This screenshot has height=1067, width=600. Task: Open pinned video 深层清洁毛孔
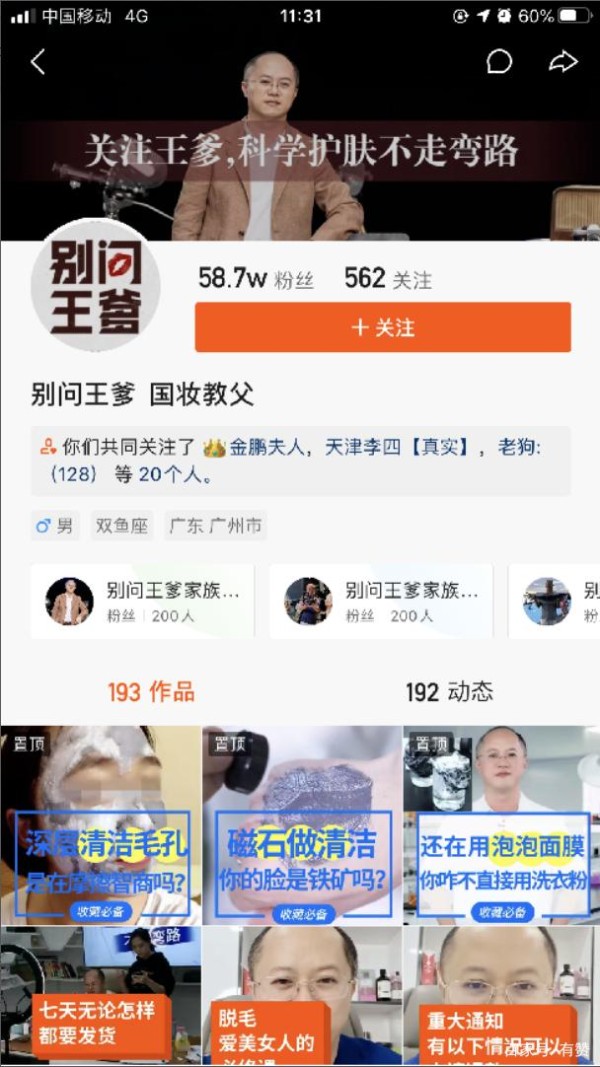click(x=100, y=825)
